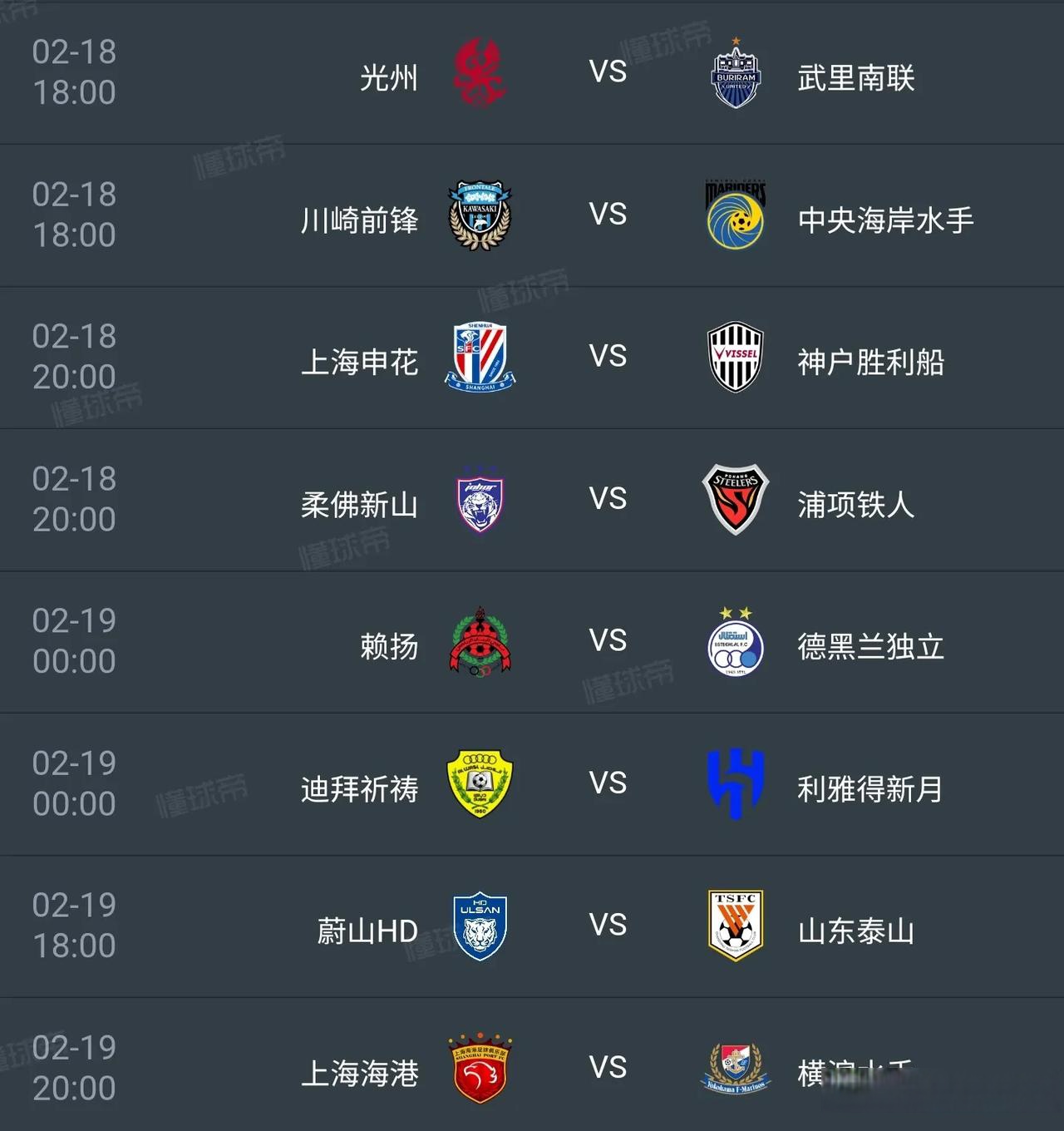Image resolution: width=1064 pixels, height=1131 pixels.
Task: Open the 赖扬 vs 德黑兰独立 match
Action: click(x=608, y=642)
